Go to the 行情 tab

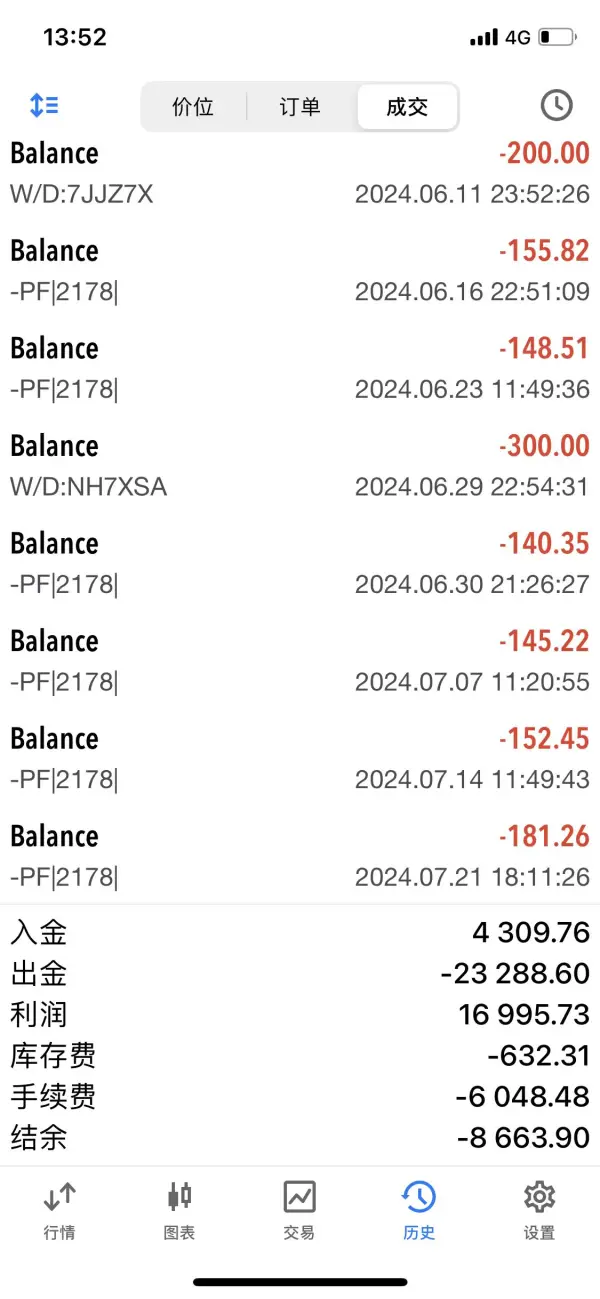tap(60, 1210)
